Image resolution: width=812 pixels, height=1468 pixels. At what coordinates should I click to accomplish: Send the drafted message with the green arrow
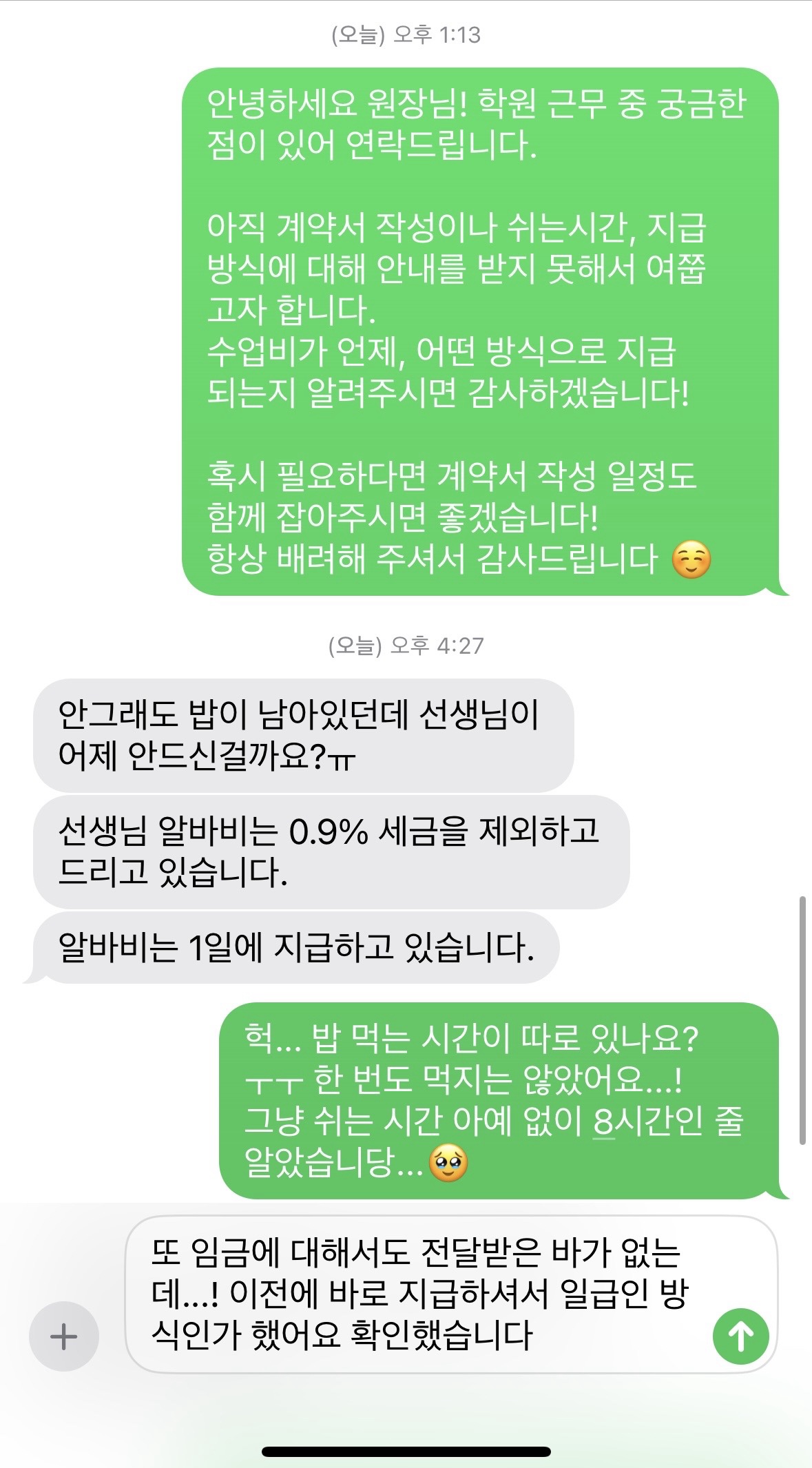(x=740, y=1336)
